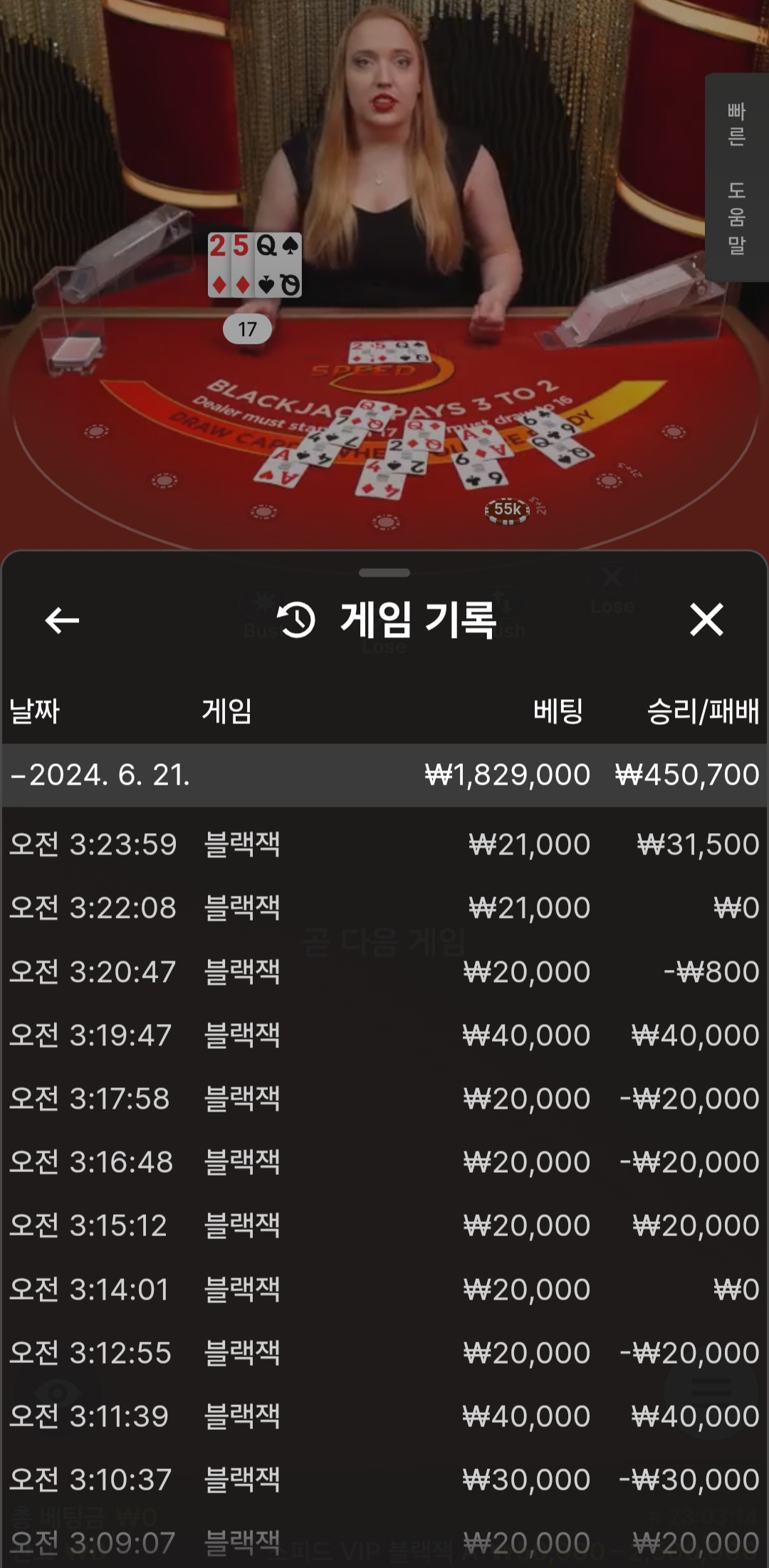
Task: Go back from game history panel
Action: pyautogui.click(x=62, y=620)
